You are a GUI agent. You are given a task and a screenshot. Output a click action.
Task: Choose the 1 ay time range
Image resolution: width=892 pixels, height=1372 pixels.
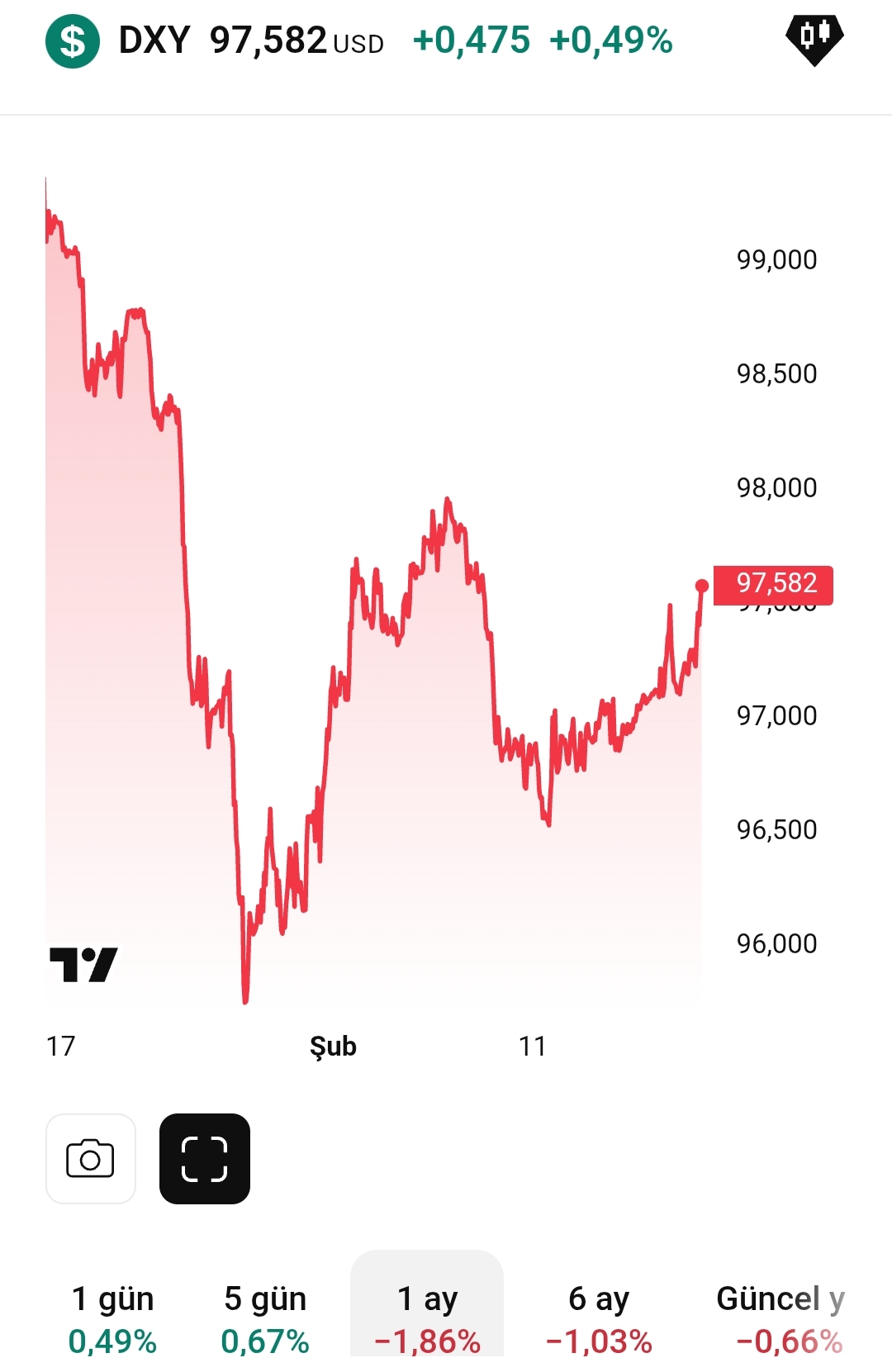tap(427, 1318)
